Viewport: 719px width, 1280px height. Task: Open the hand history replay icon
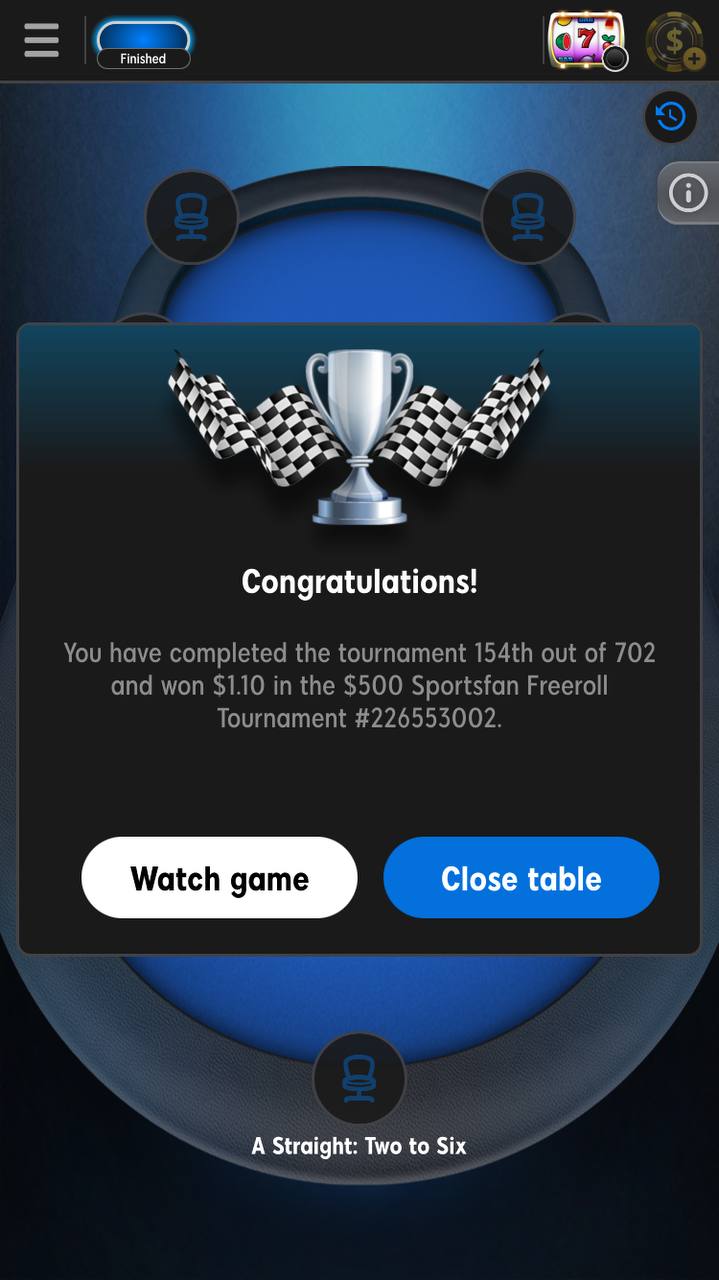point(670,116)
